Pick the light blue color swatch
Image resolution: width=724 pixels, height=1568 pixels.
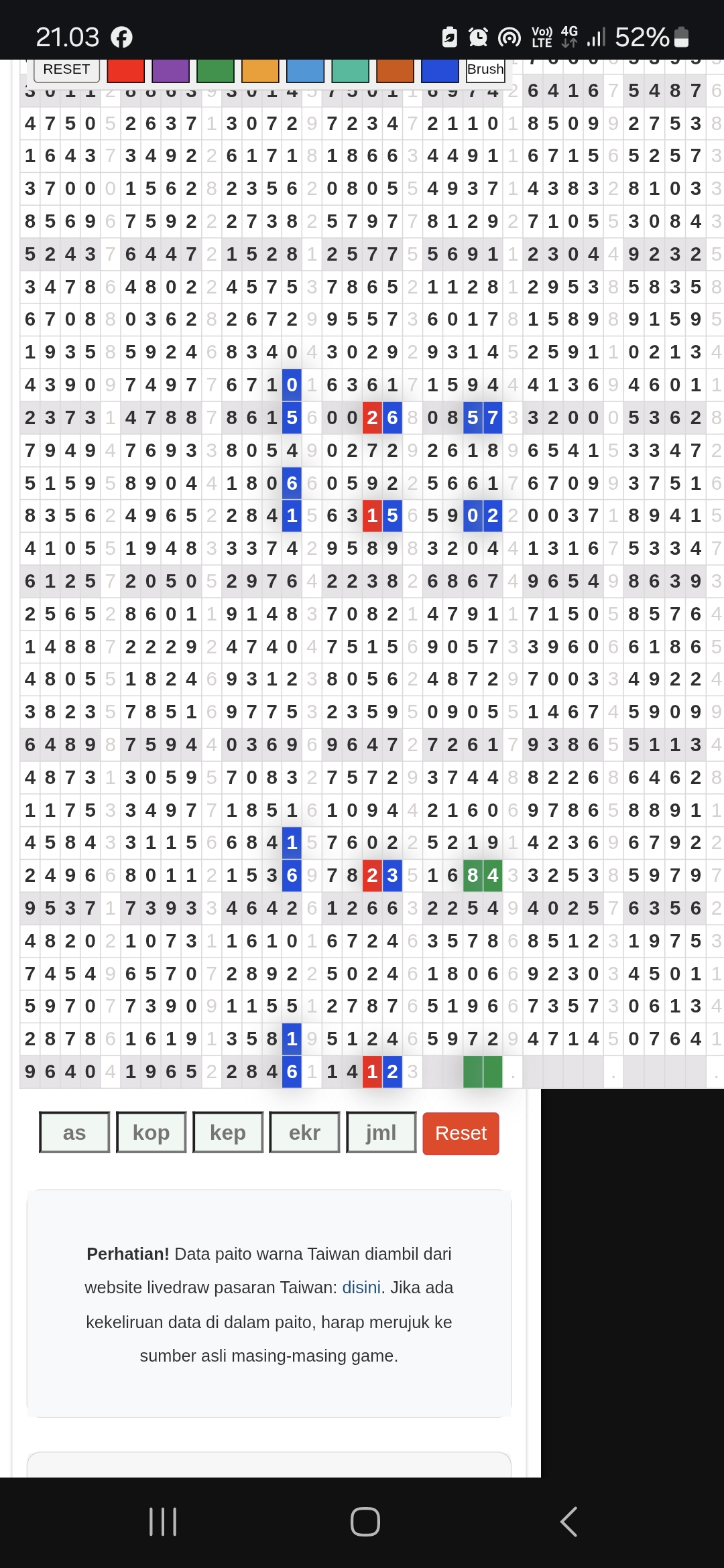click(x=305, y=70)
